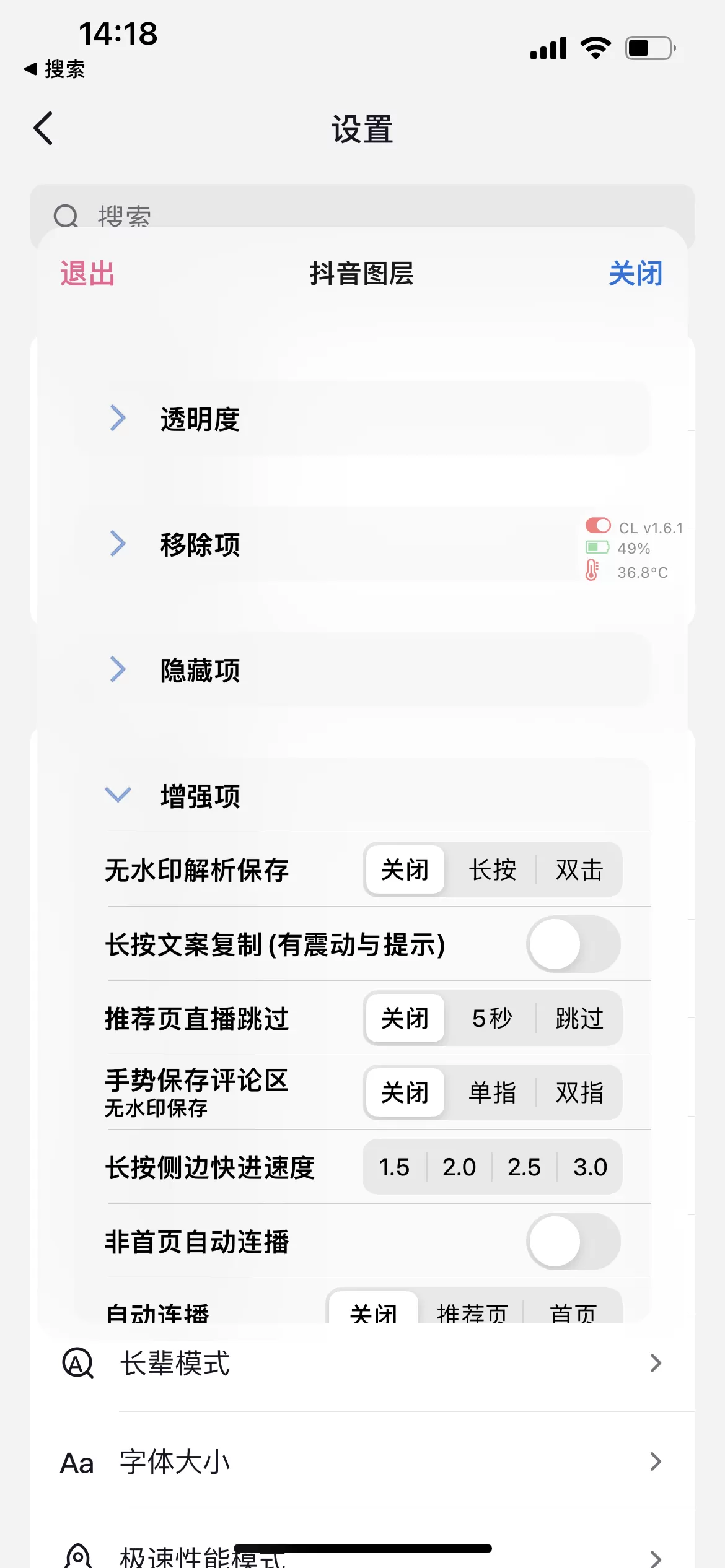Turn on 非首页自动连播

(573, 1241)
